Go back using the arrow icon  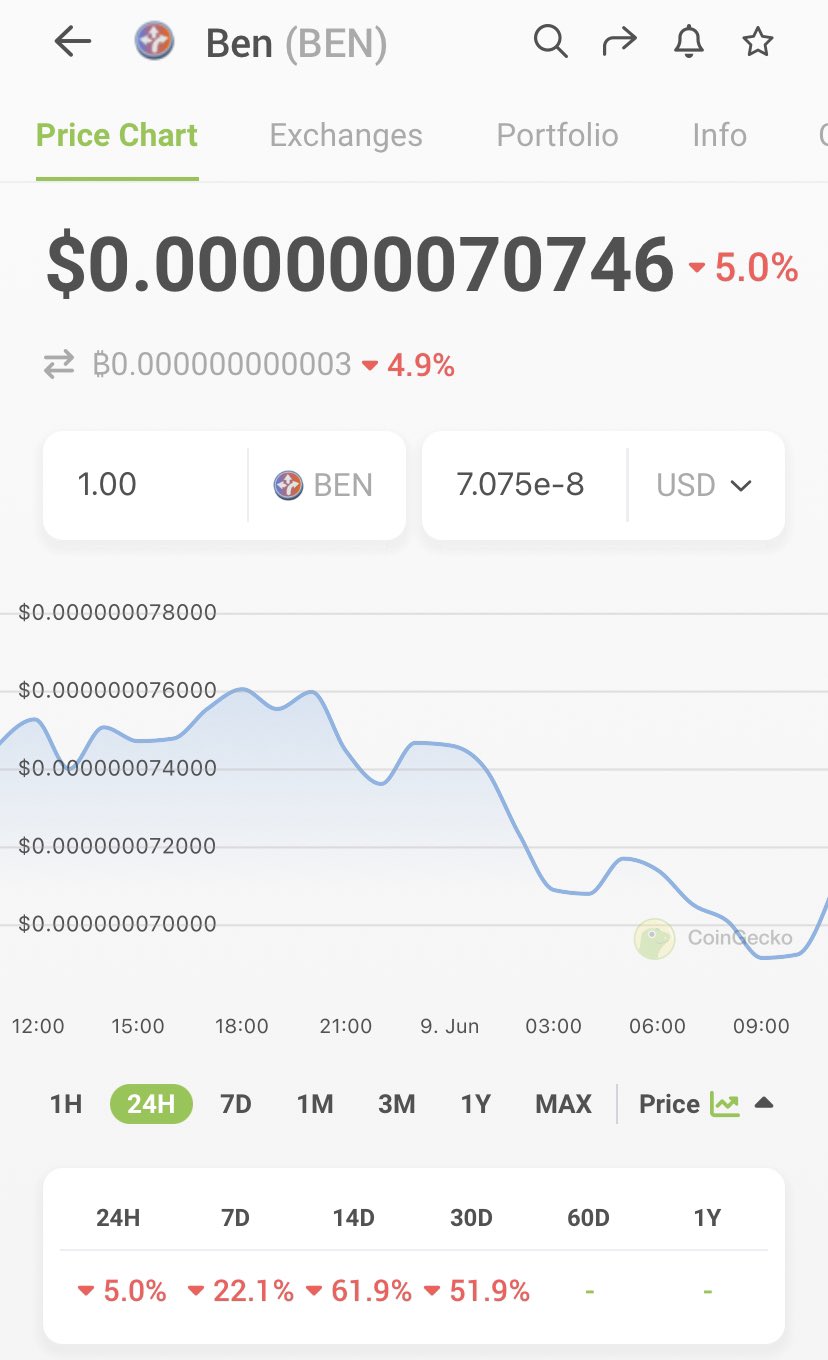[72, 42]
